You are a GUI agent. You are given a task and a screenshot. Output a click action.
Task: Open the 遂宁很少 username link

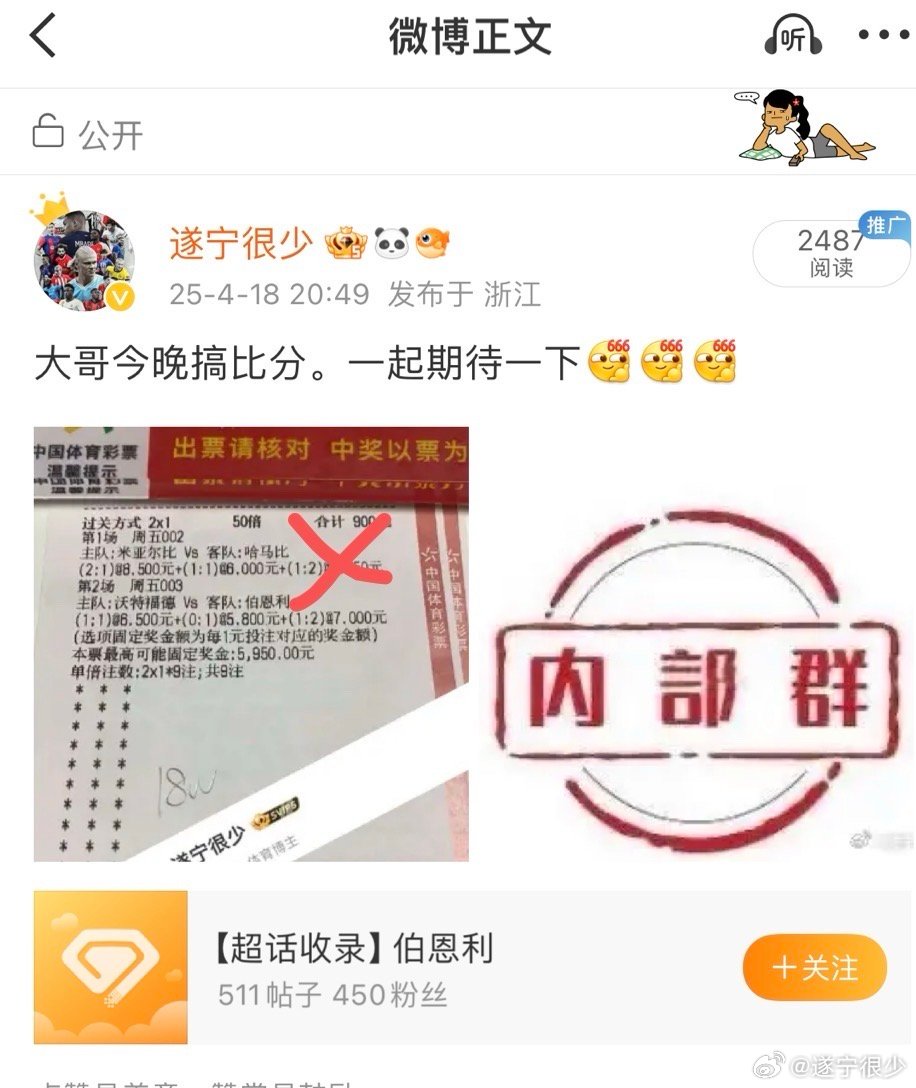(x=240, y=243)
